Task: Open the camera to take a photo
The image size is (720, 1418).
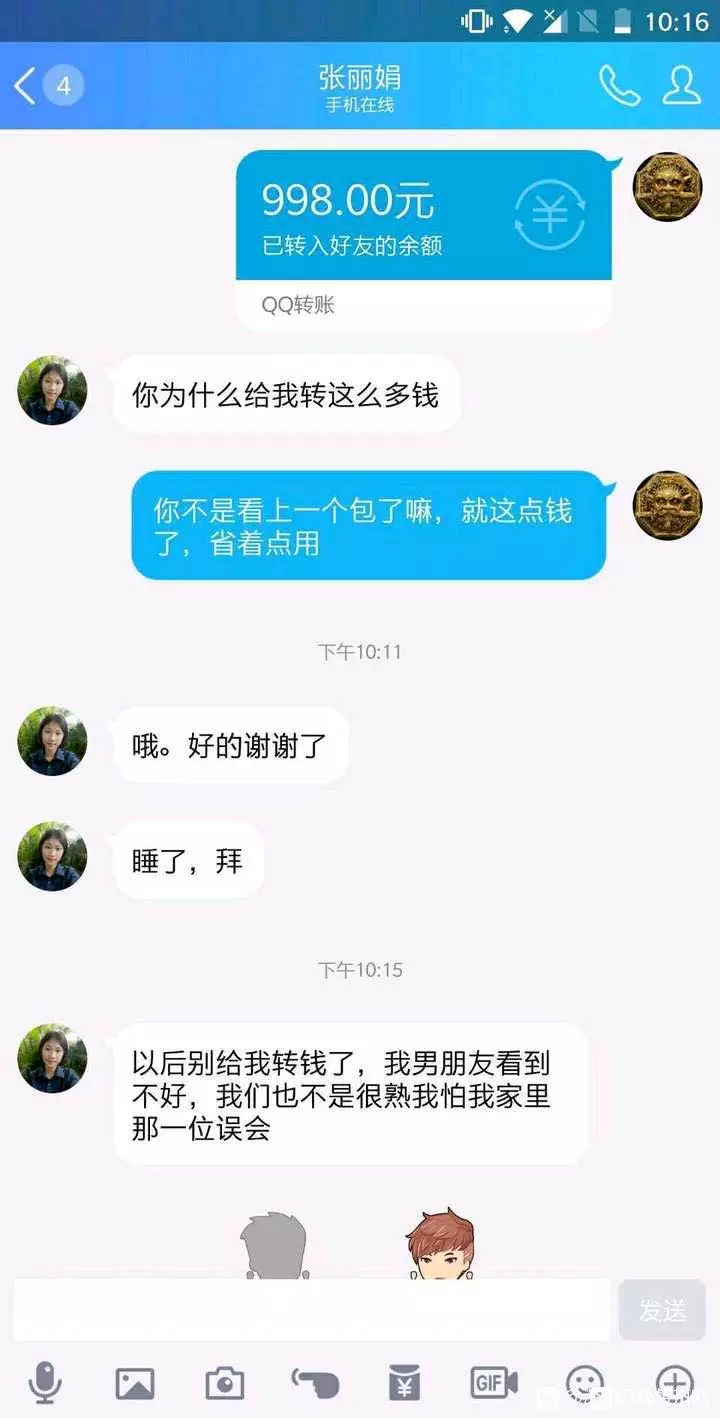Action: coord(225,1383)
